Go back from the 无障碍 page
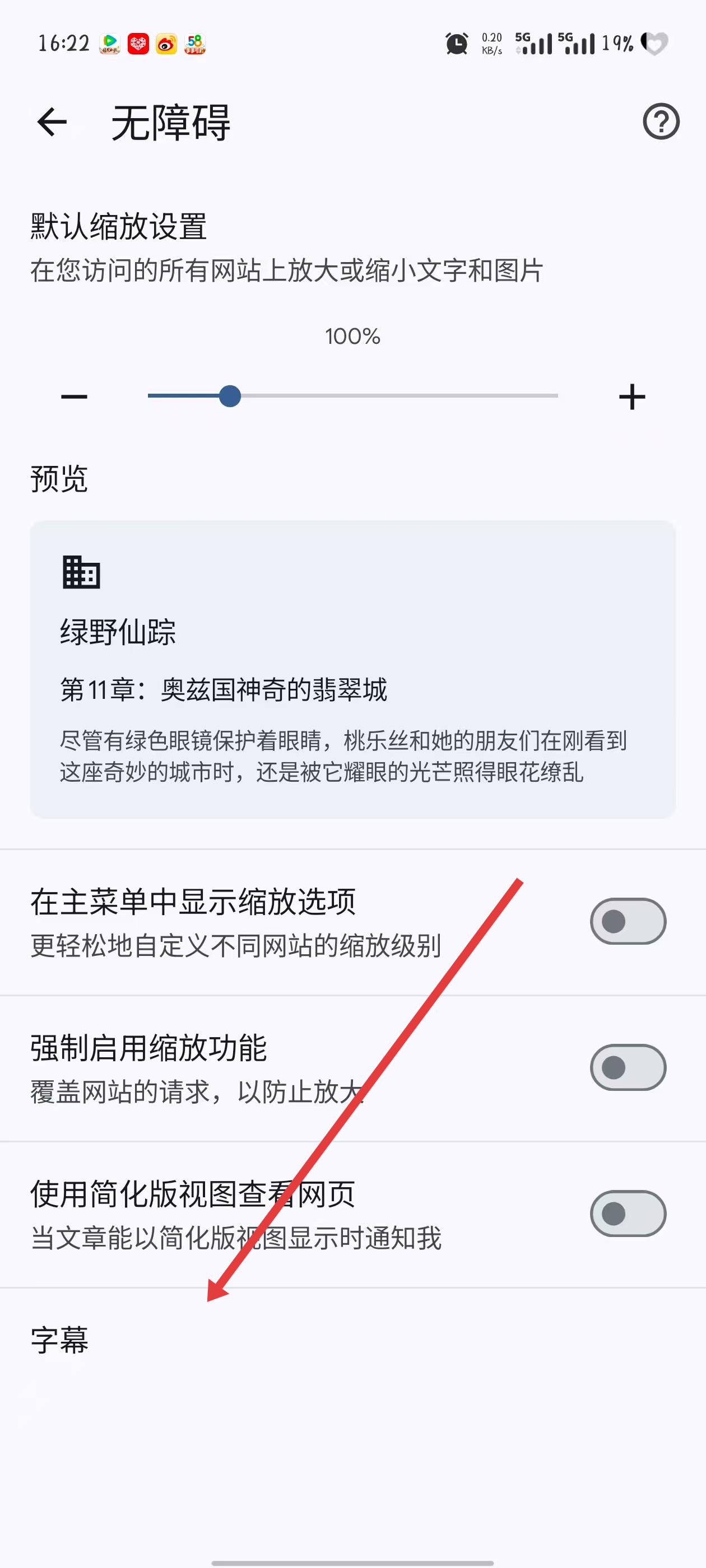 tap(52, 122)
